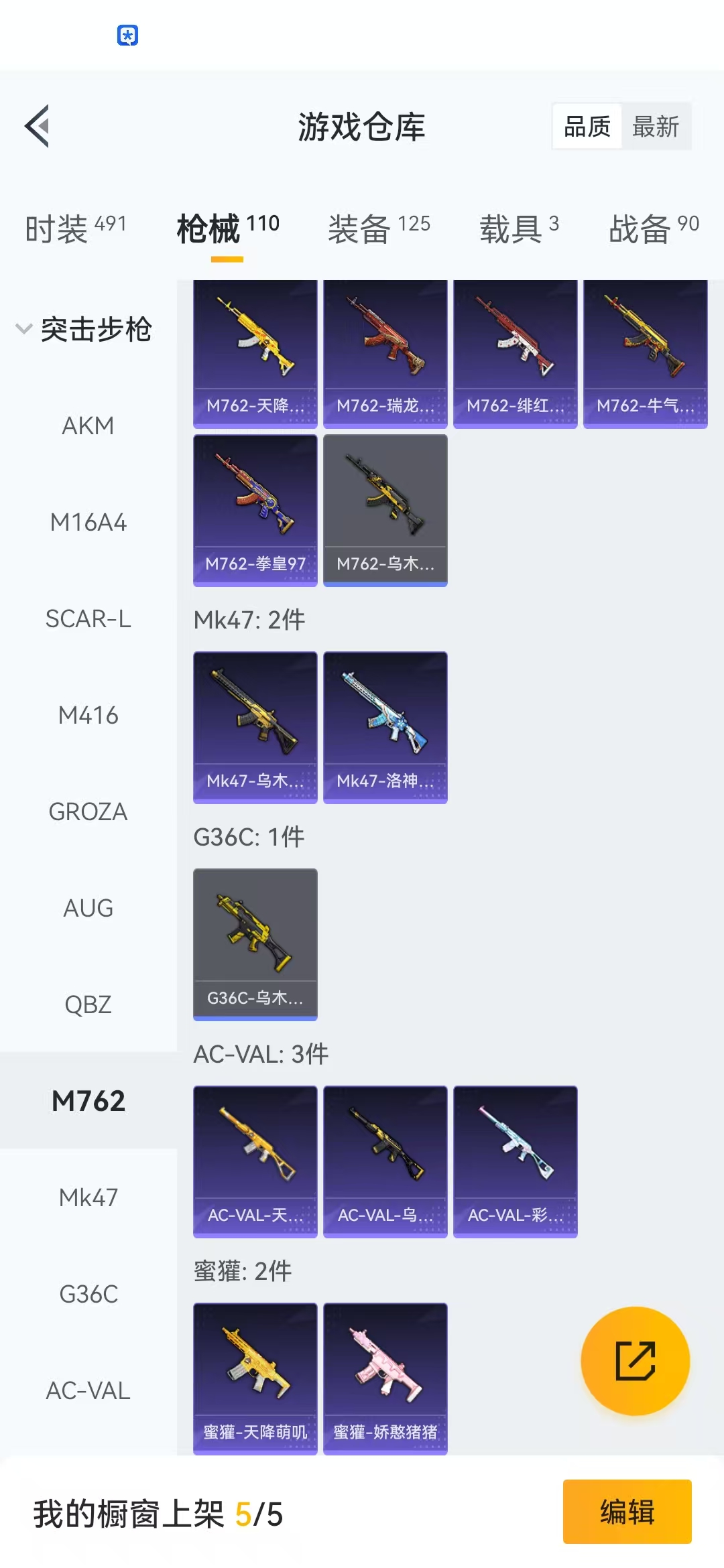Open the AC-VAL-彩 skin tile
Viewport: 724px width, 1568px height.
pyautogui.click(x=515, y=1161)
